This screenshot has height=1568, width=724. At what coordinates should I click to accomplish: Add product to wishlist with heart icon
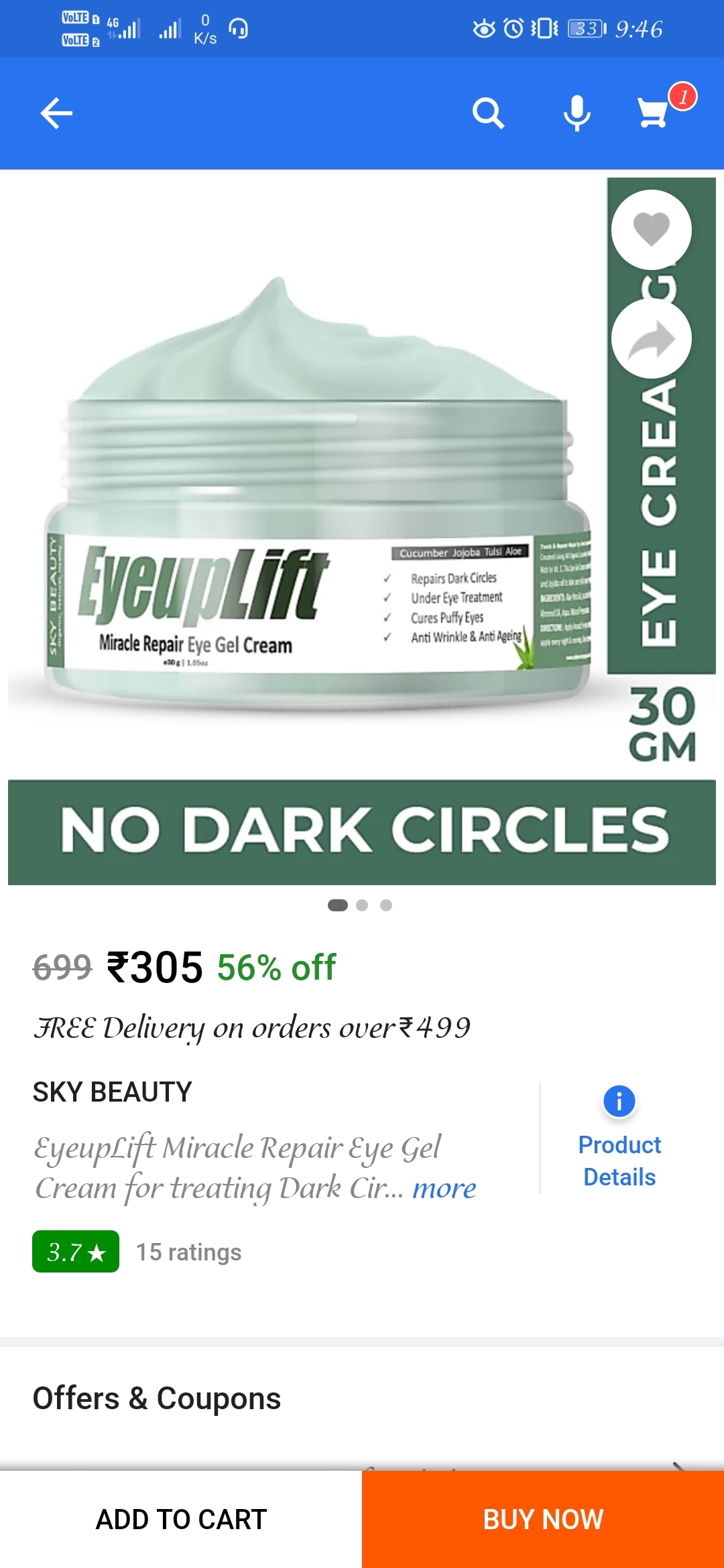[x=652, y=229]
